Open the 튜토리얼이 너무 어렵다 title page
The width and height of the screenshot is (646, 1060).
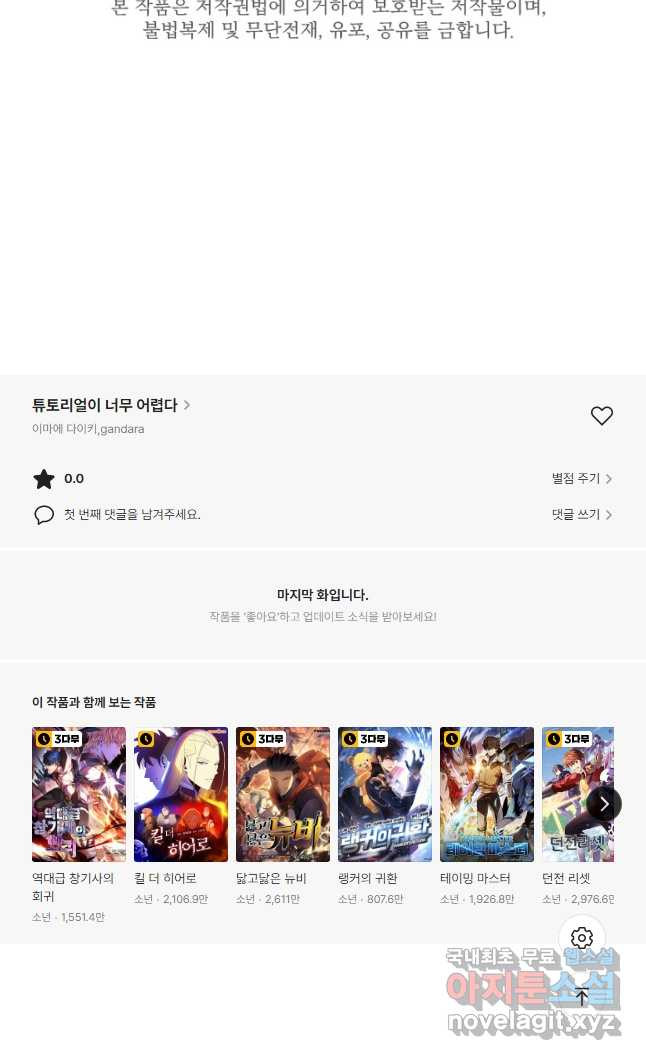pyautogui.click(x=110, y=405)
